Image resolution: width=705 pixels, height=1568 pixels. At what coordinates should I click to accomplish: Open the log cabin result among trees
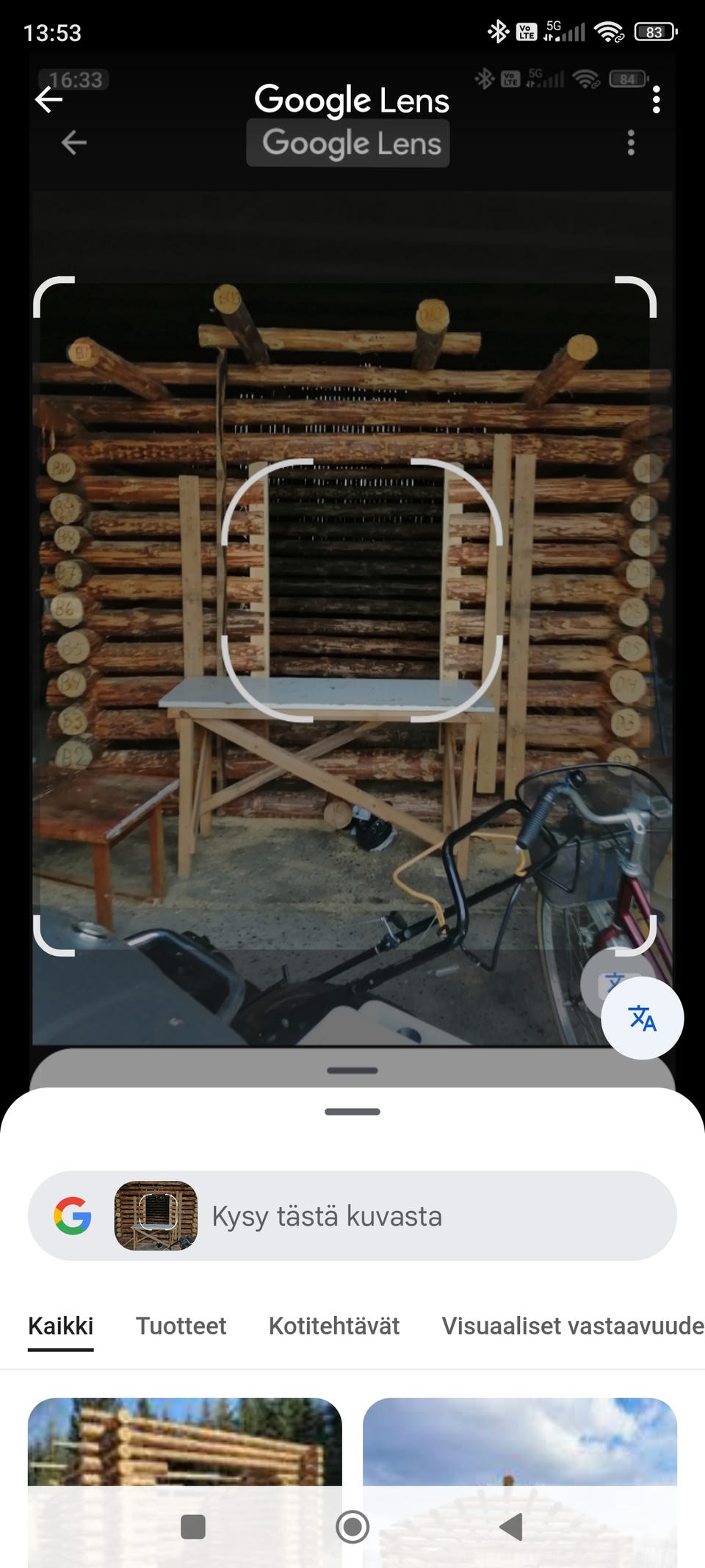[x=185, y=1482]
